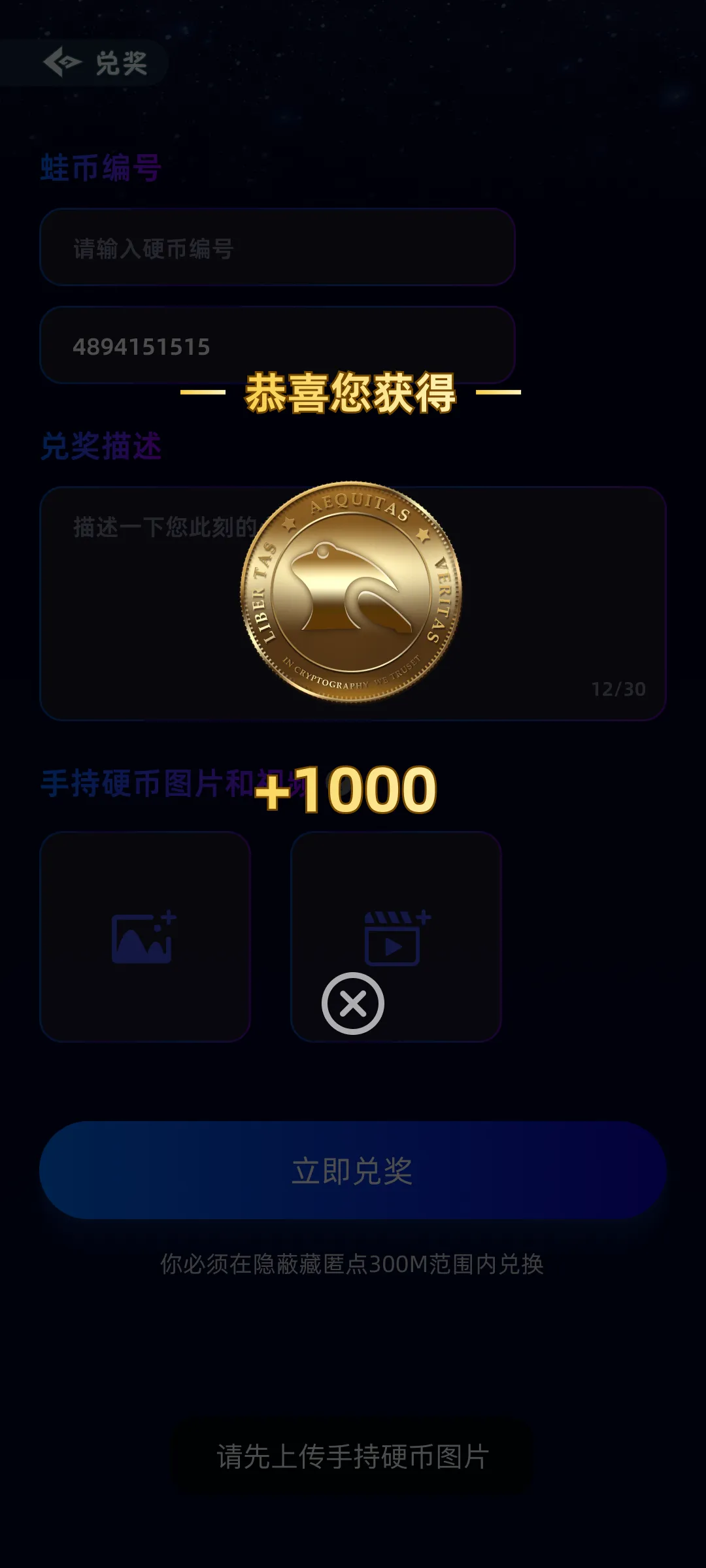Add a photo of the coin in hand

pyautogui.click(x=144, y=936)
